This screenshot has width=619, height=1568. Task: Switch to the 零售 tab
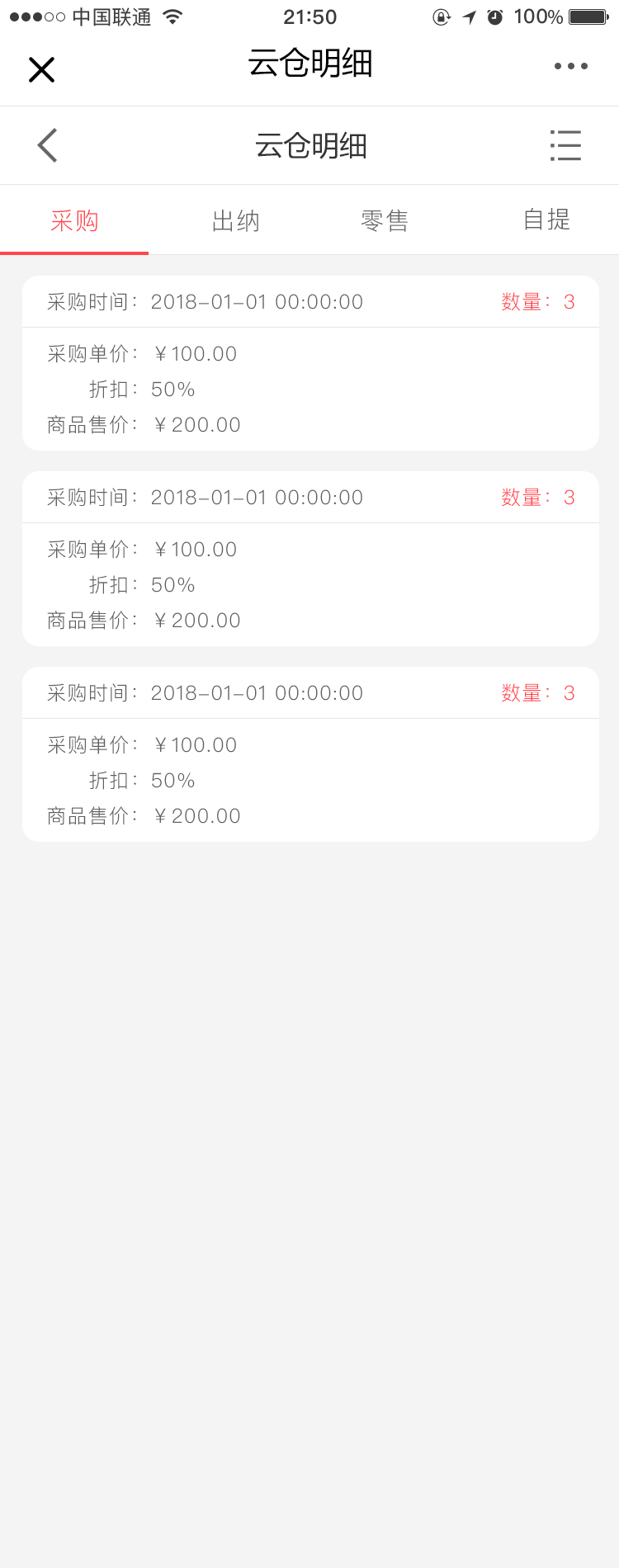point(385,220)
